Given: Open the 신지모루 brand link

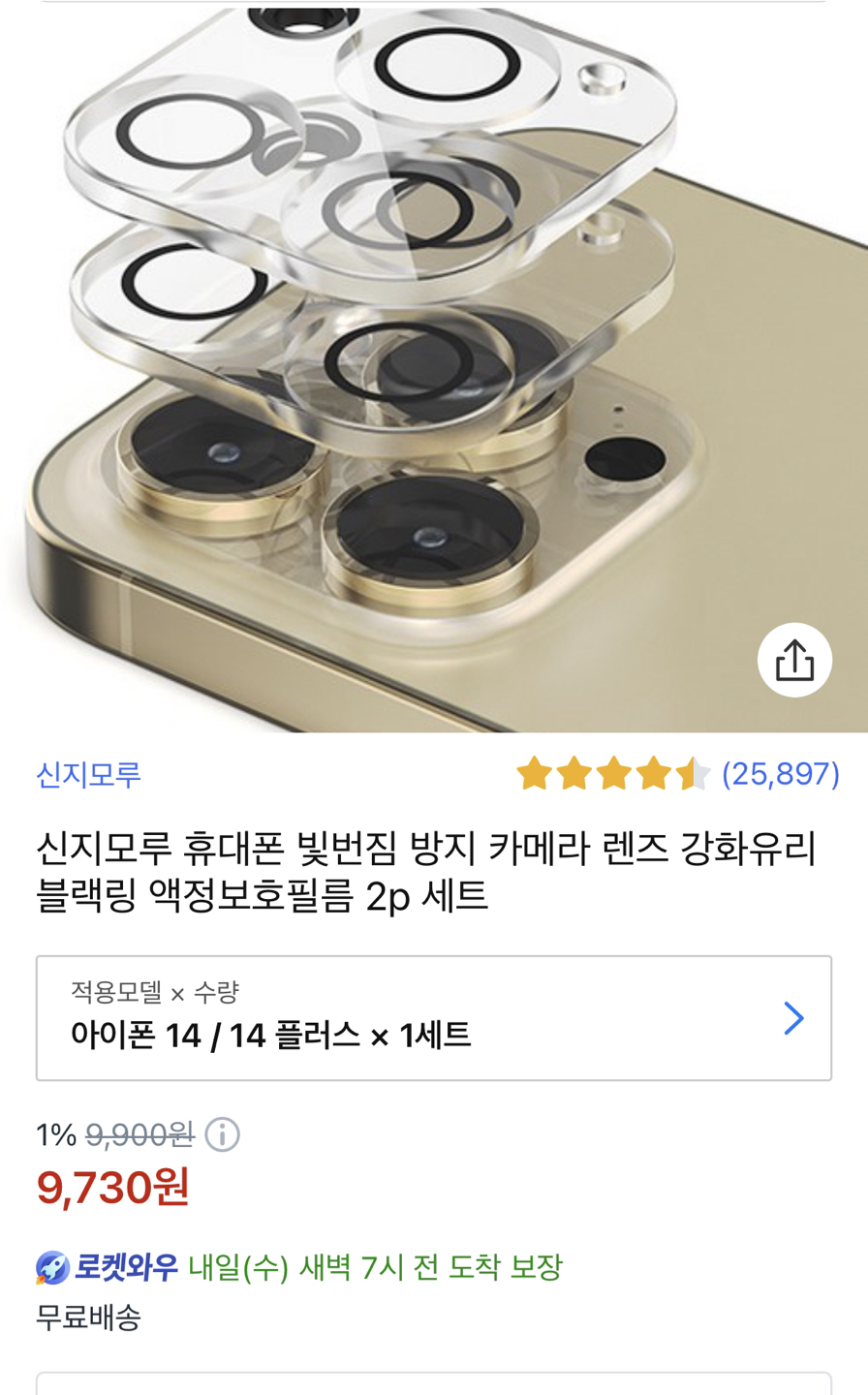Looking at the screenshot, I should pos(88,774).
